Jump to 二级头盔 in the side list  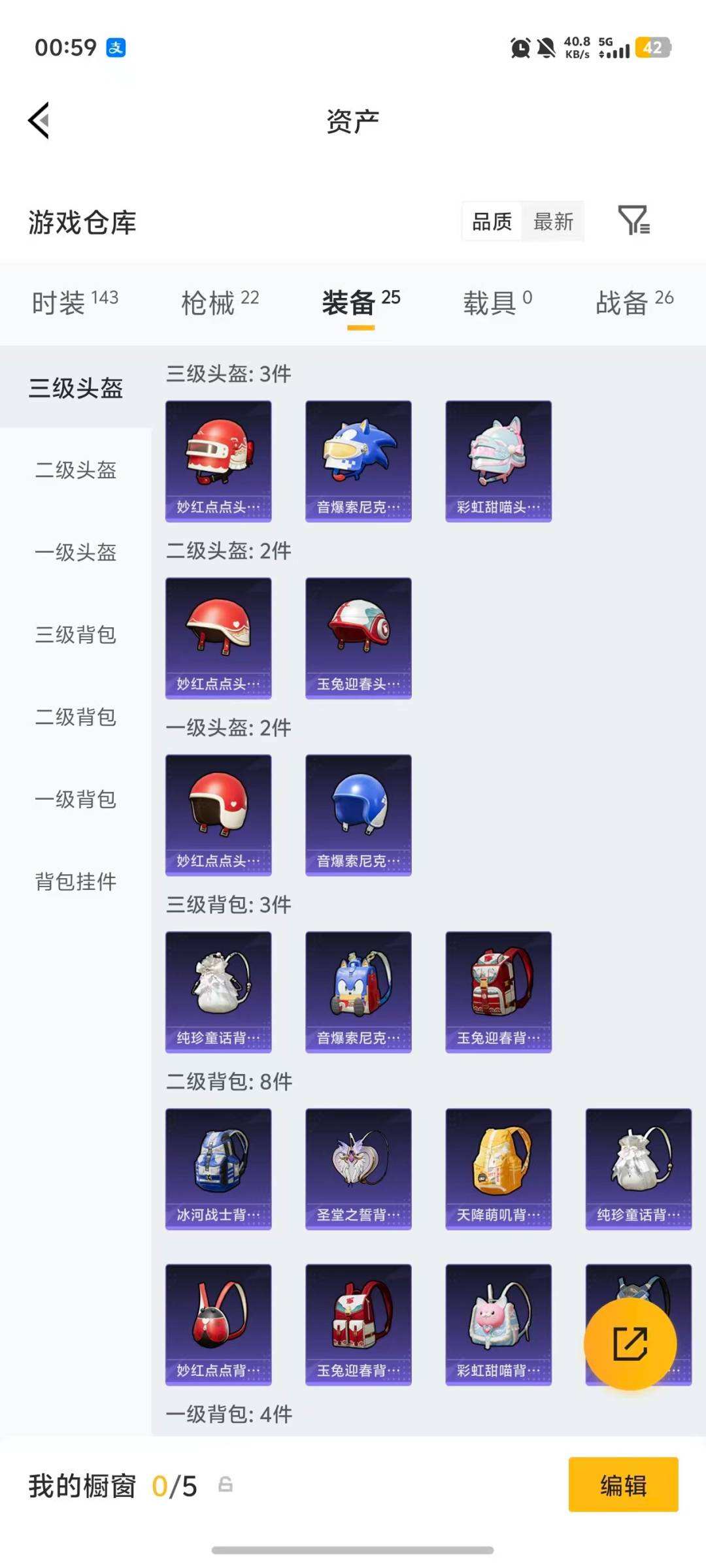(76, 470)
